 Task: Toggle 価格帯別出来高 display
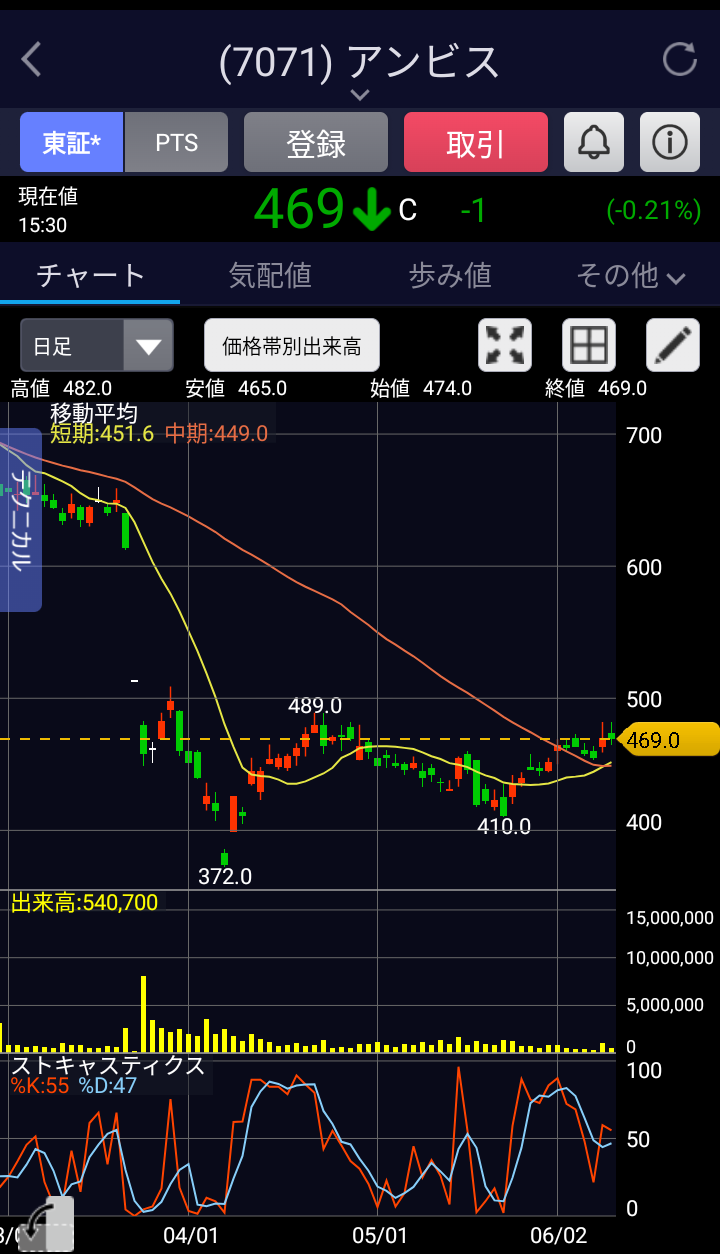click(x=292, y=346)
